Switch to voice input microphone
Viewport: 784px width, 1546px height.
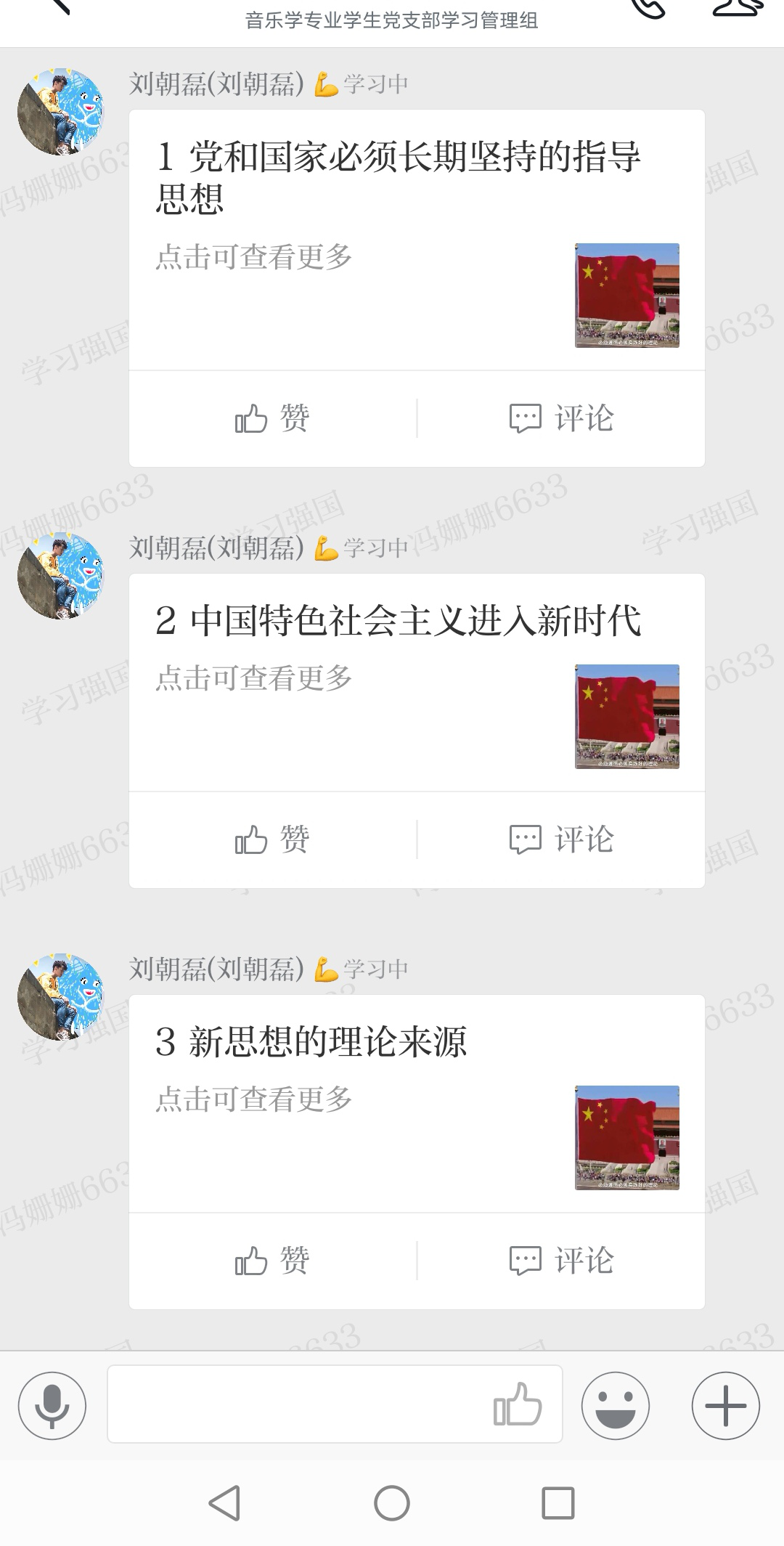click(52, 1406)
